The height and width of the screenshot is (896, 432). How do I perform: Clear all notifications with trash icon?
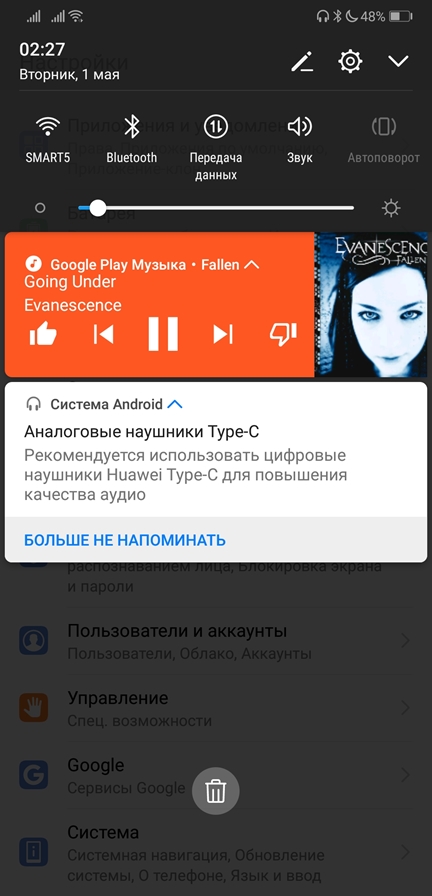pos(216,791)
